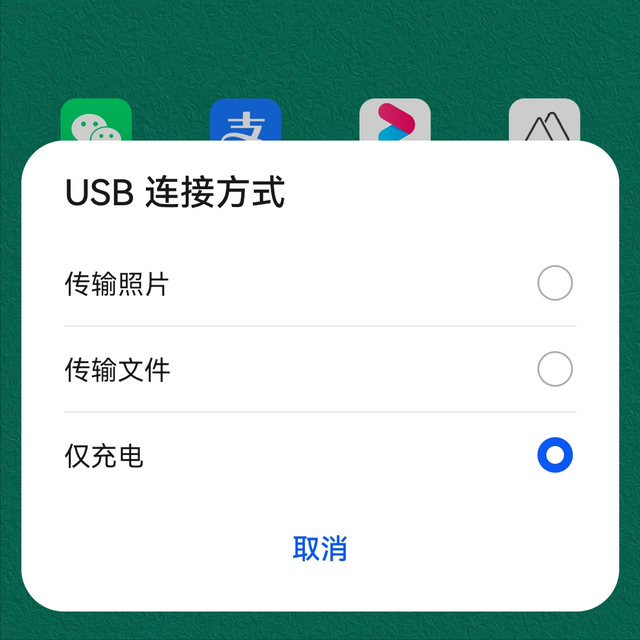The width and height of the screenshot is (640, 640).
Task: Dismiss dialog with 取消
Action: coord(320,548)
